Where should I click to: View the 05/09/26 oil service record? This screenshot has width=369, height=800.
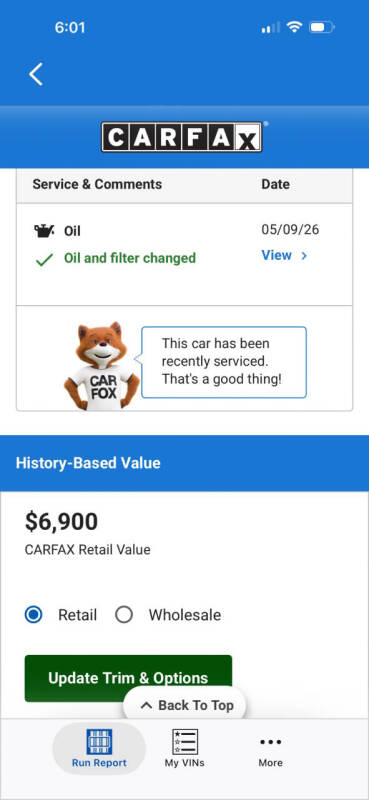[x=284, y=255]
